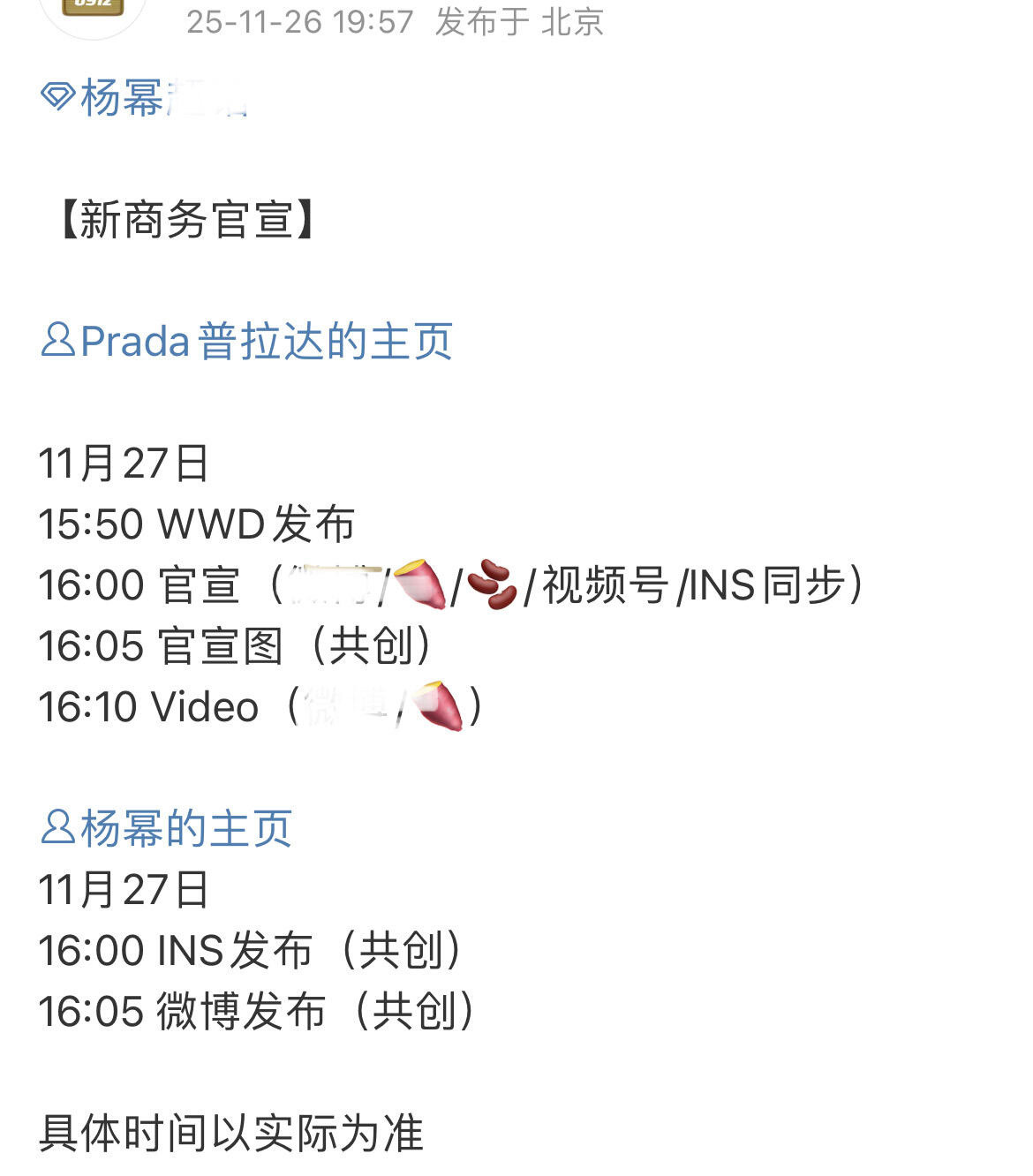Image resolution: width=1033 pixels, height=1176 pixels.
Task: Select the 杨幕 super-topic hashtag
Action: pos(124,97)
